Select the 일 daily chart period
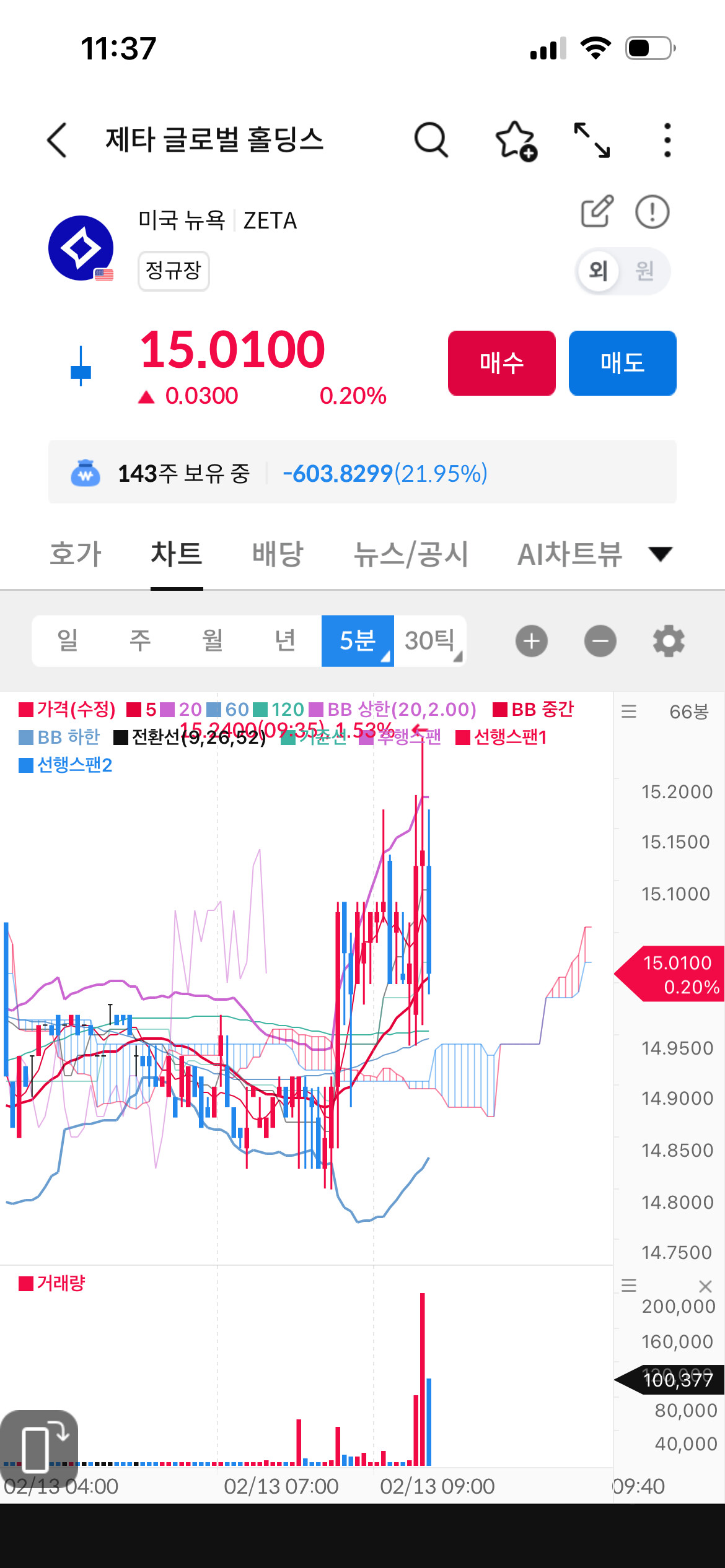Viewport: 725px width, 1568px height. point(68,640)
